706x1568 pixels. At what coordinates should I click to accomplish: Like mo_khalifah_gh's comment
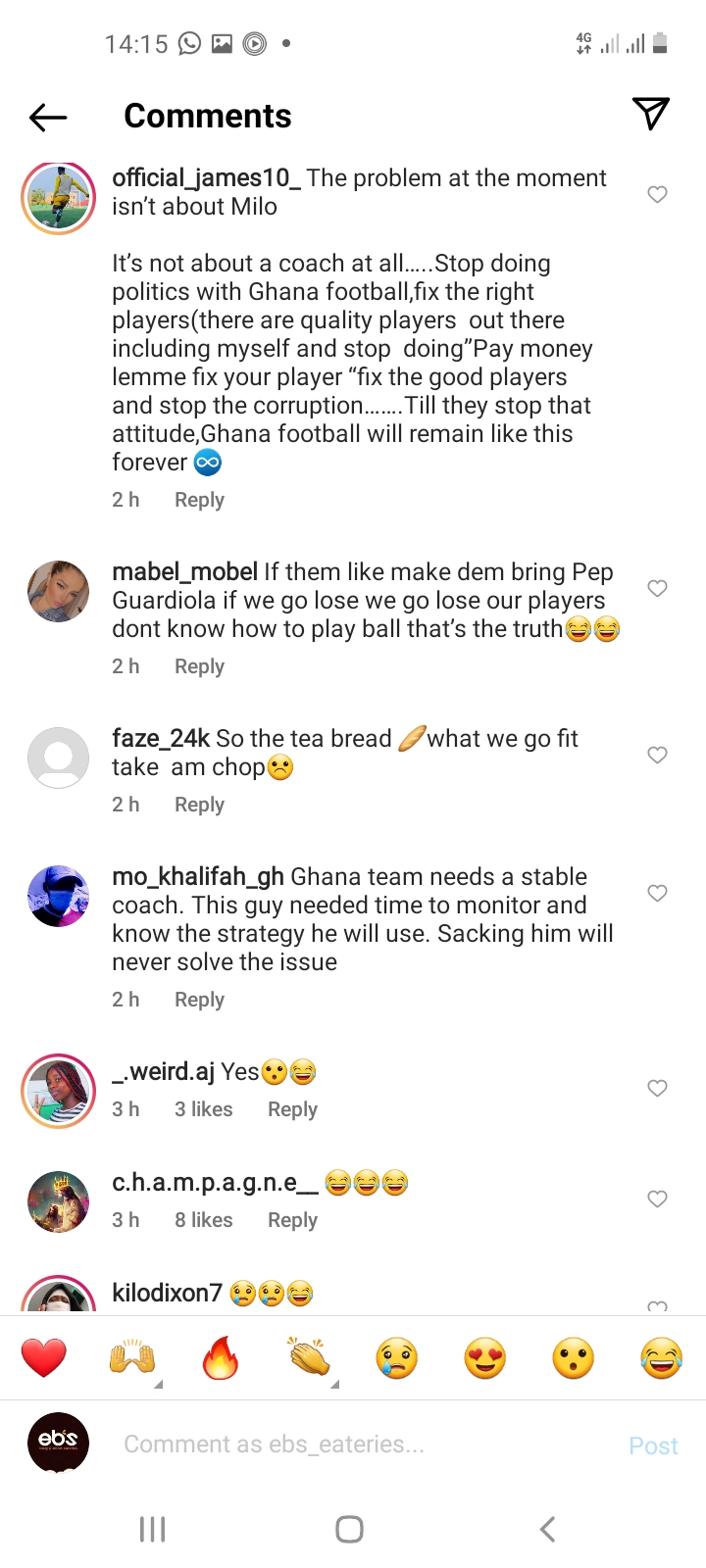point(658,893)
